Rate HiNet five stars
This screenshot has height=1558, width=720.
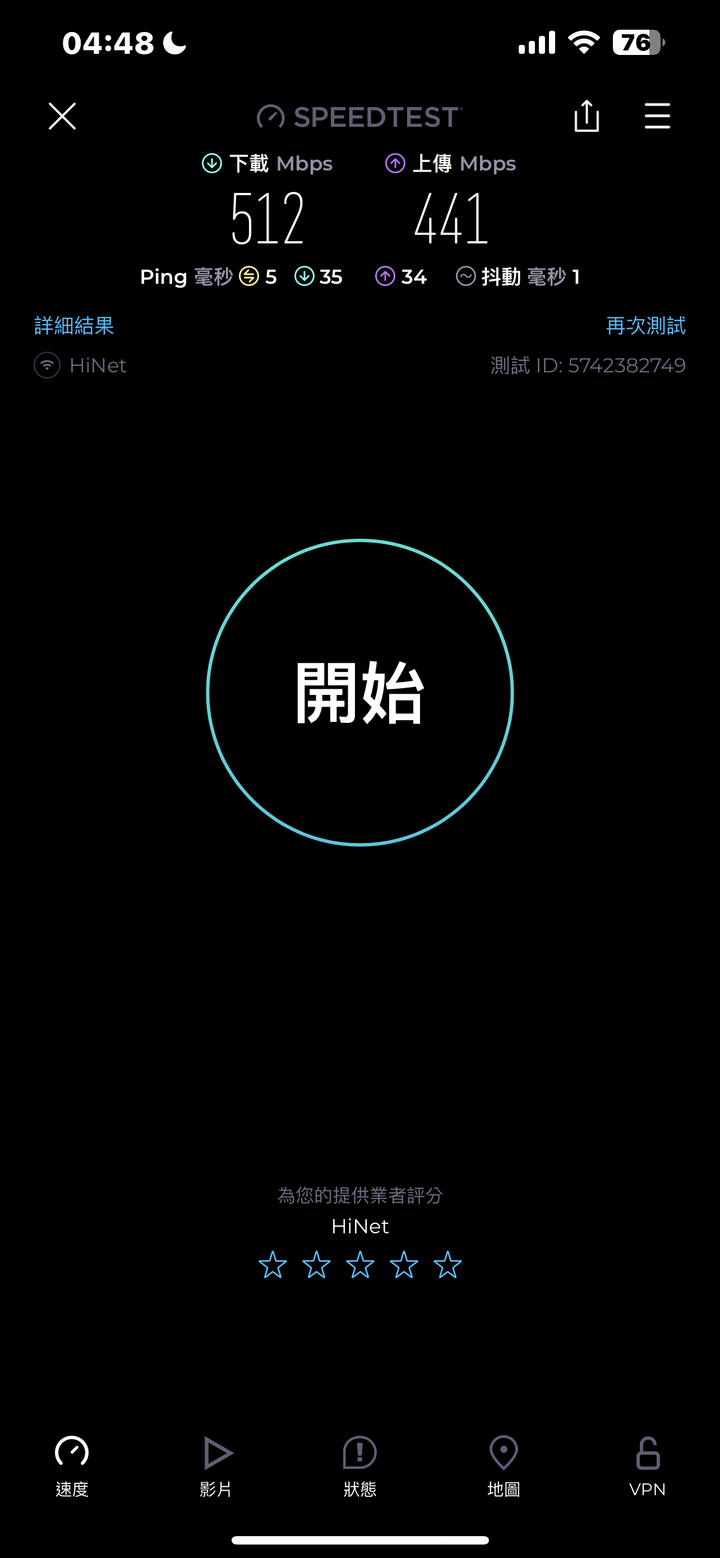tap(448, 1266)
